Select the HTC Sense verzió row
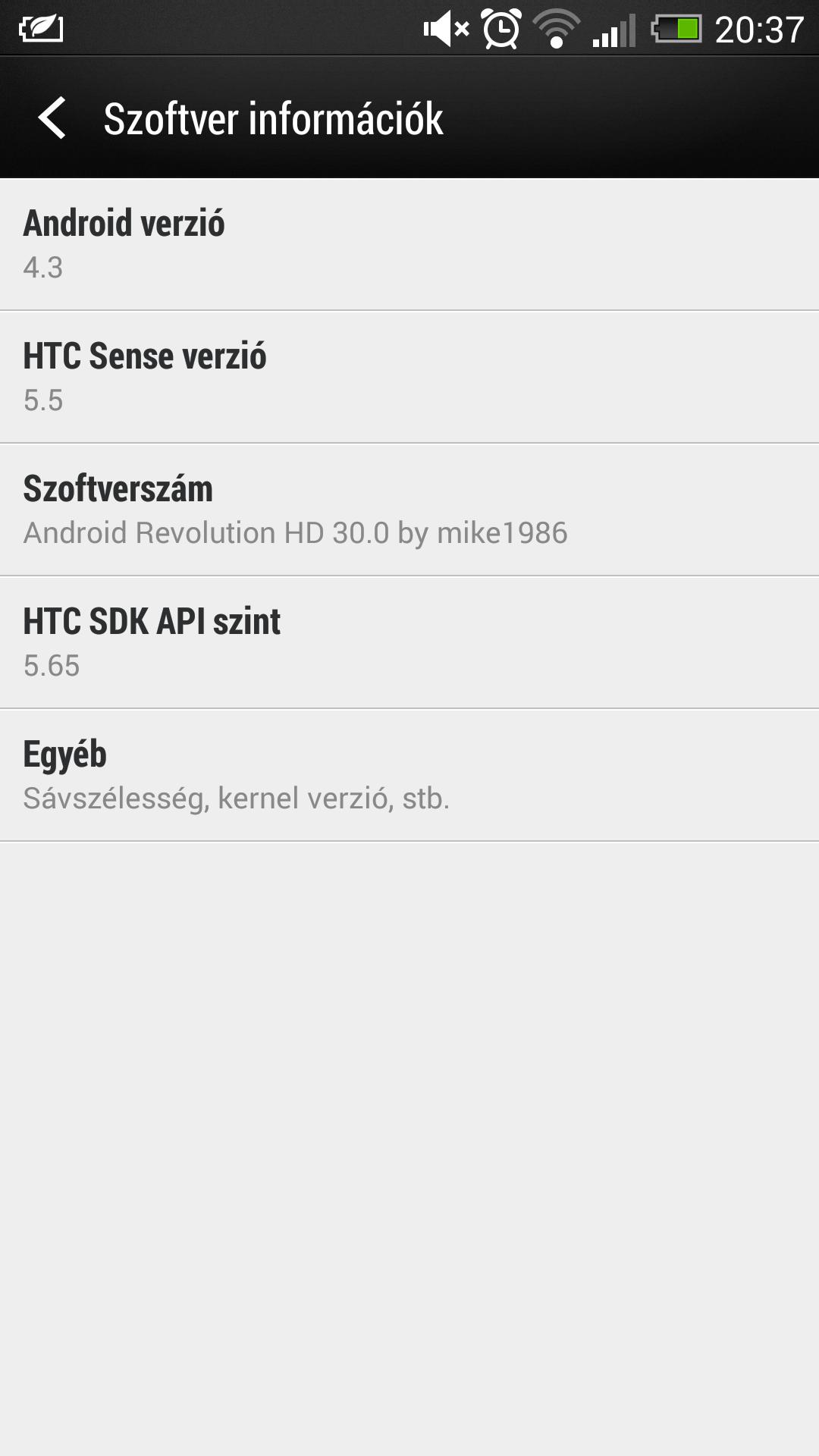Screen dimensions: 819x1456 point(409,377)
